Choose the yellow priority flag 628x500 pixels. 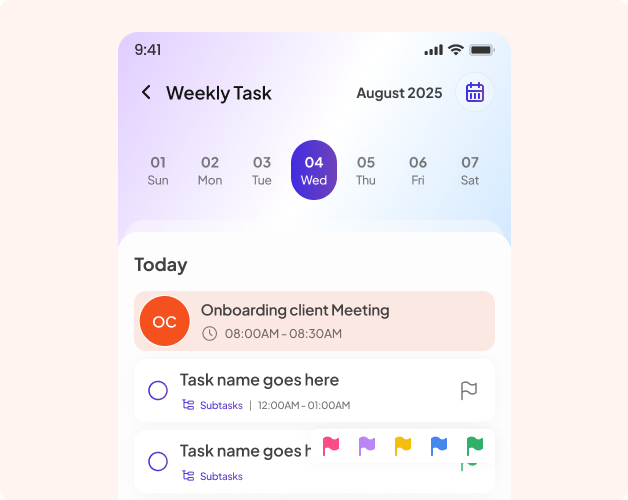403,446
